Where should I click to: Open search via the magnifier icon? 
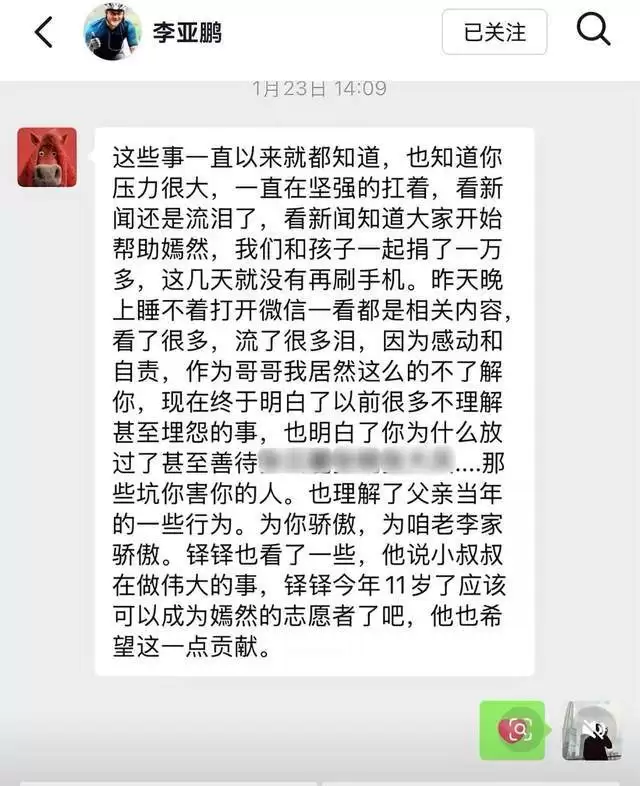593,31
